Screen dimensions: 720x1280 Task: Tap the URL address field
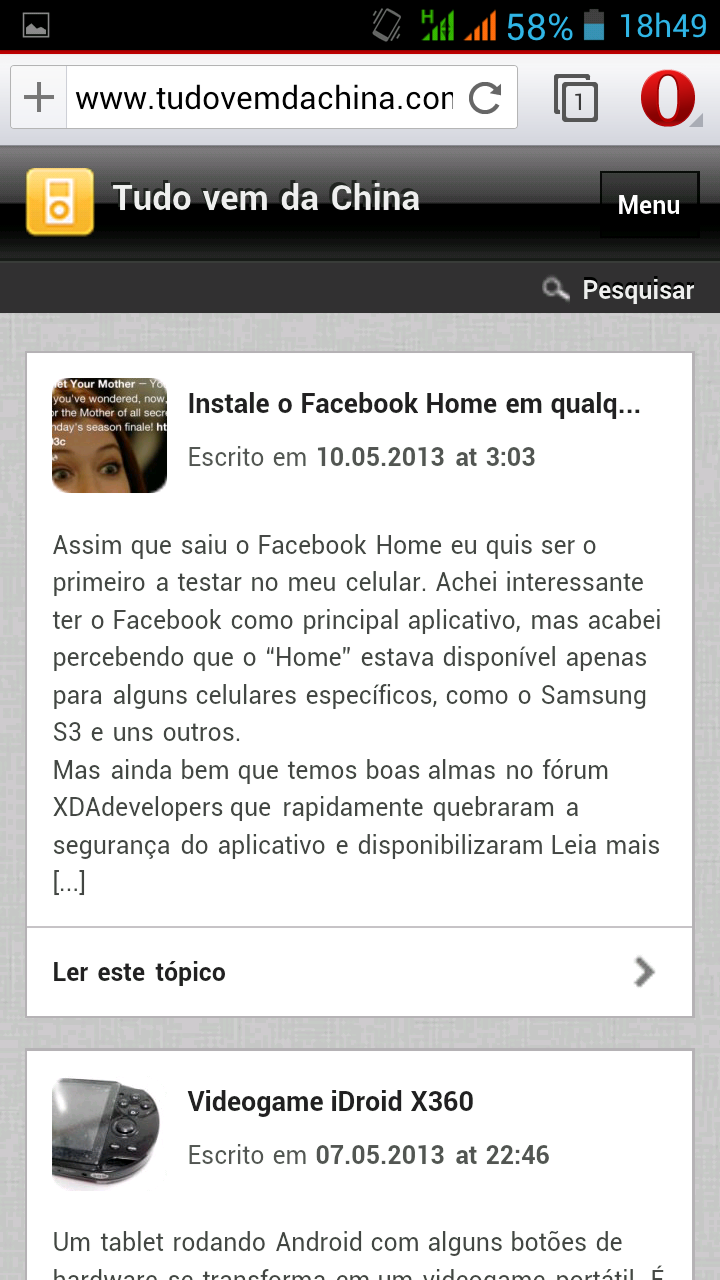click(263, 98)
